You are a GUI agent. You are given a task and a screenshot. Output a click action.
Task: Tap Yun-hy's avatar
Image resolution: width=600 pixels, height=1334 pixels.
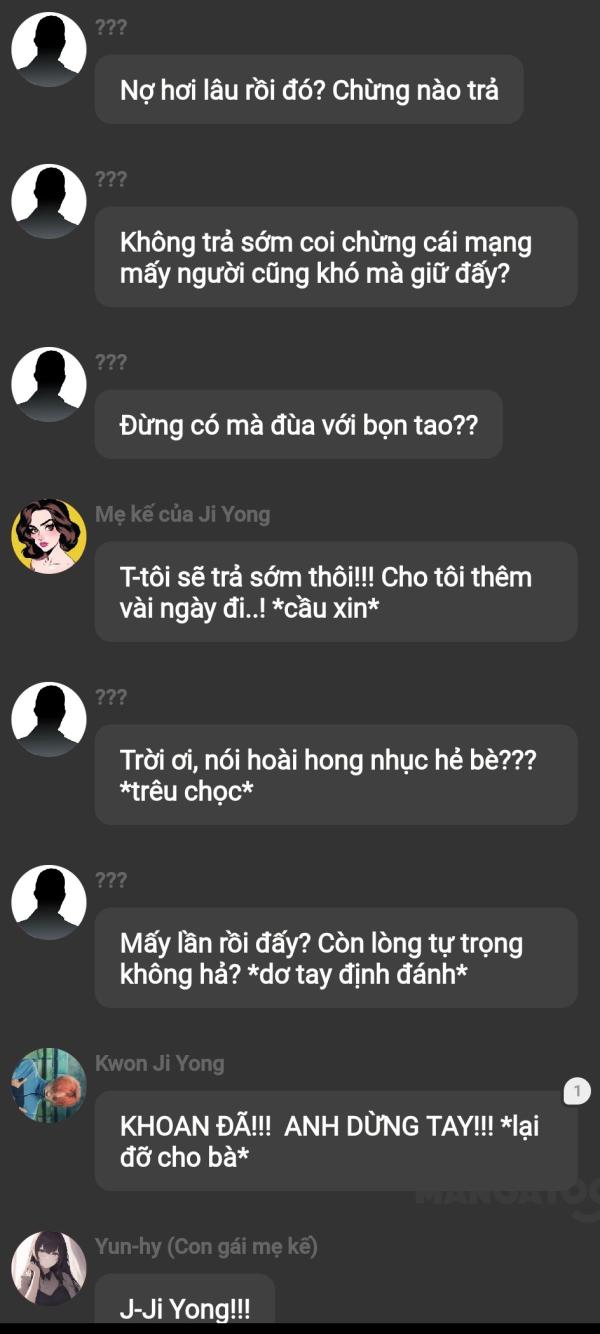[48, 1268]
